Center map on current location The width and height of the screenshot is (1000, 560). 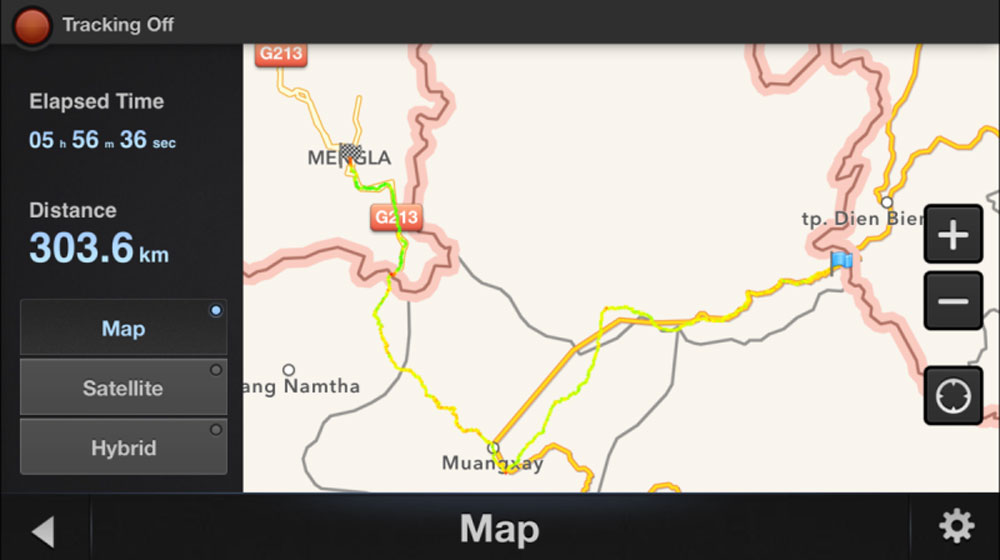point(952,395)
